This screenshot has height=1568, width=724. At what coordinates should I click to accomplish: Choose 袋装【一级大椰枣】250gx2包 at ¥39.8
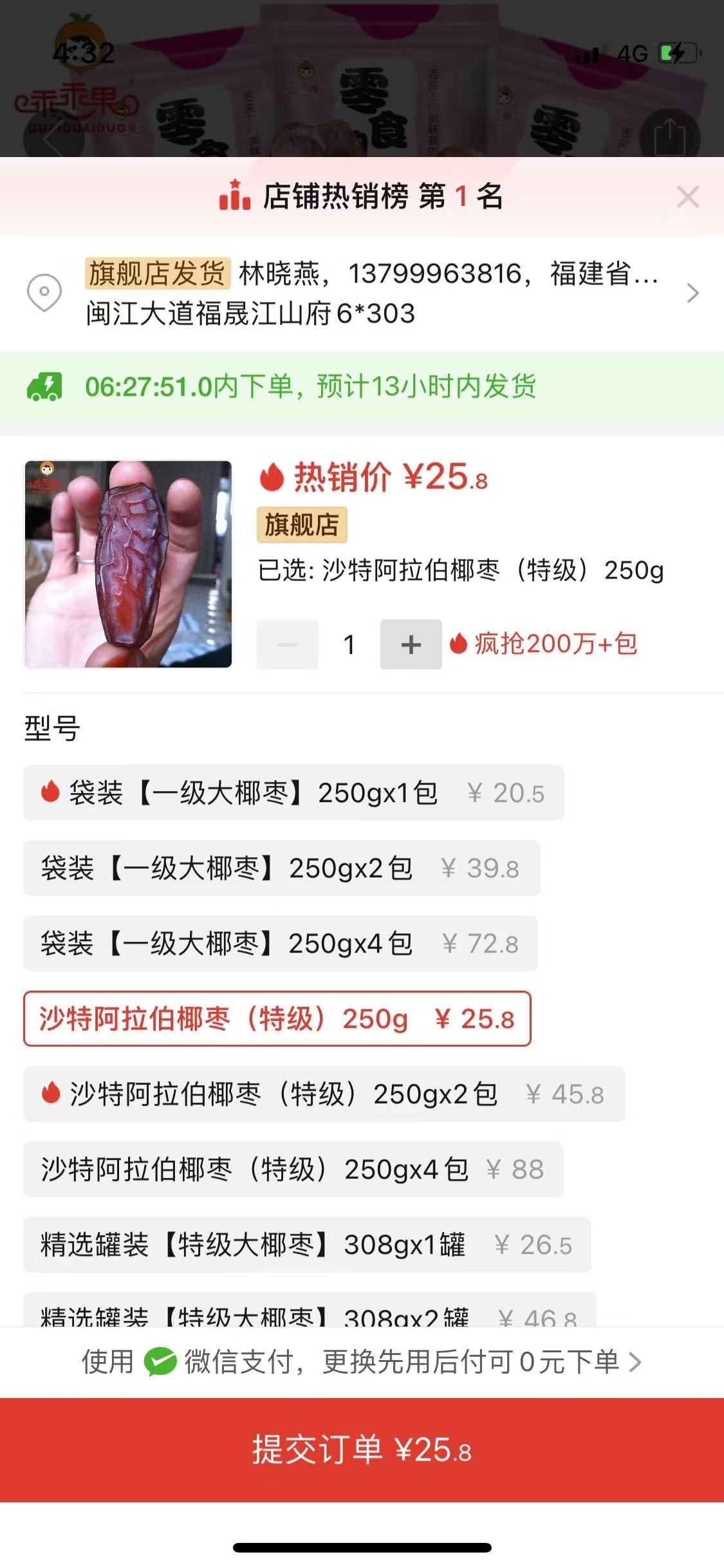coord(281,868)
